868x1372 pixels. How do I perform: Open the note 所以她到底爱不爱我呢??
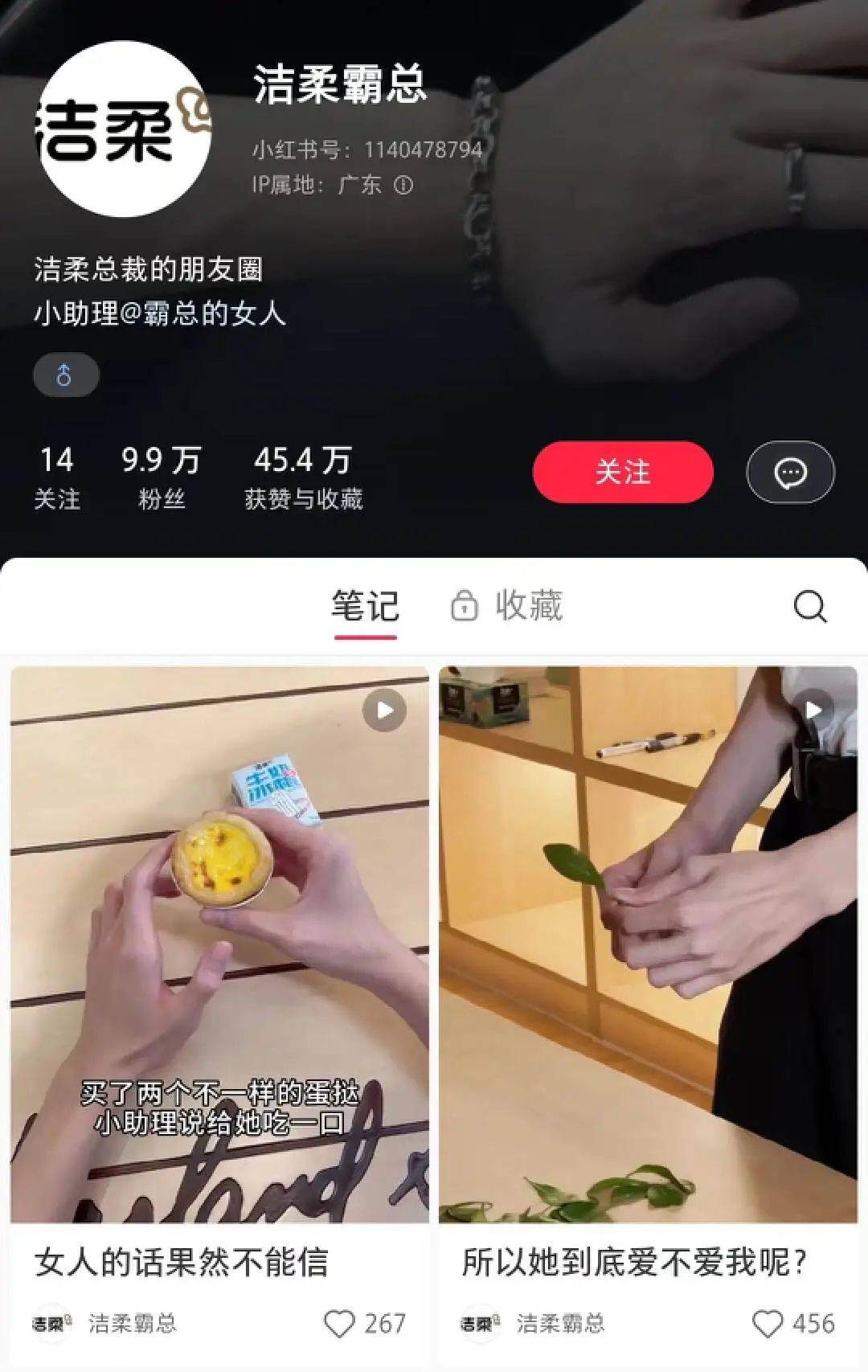pos(648,944)
